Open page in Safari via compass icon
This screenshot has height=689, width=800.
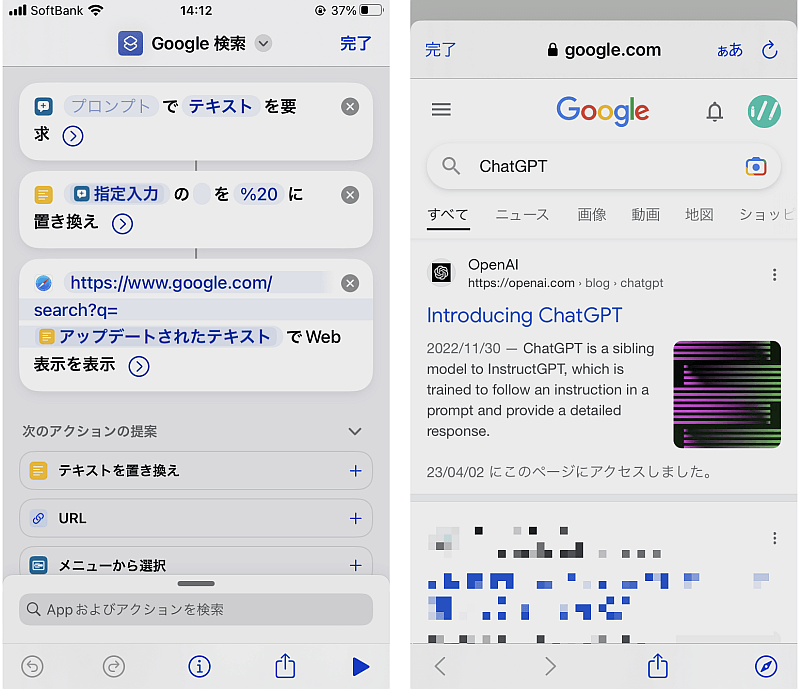coord(766,667)
